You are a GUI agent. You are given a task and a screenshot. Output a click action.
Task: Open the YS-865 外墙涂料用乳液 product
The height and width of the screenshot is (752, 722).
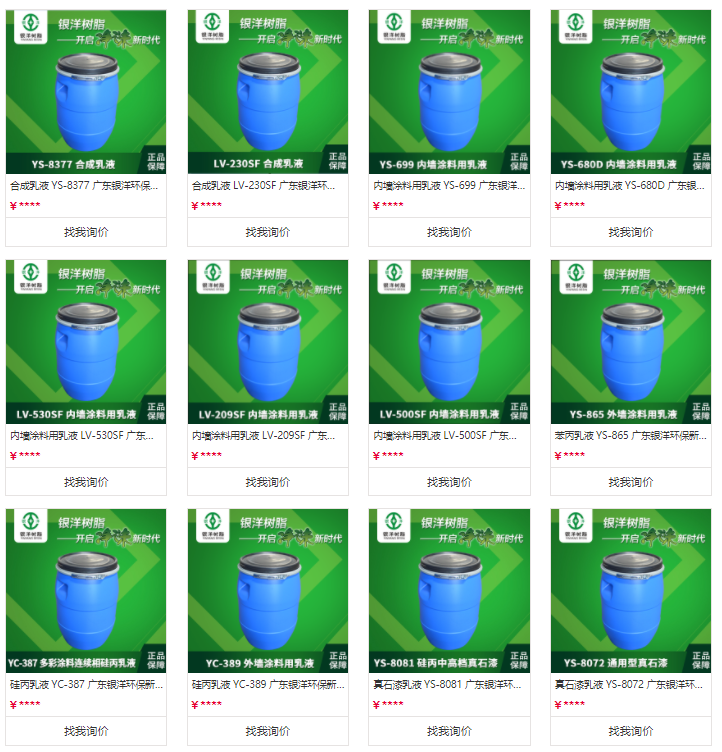(631, 342)
